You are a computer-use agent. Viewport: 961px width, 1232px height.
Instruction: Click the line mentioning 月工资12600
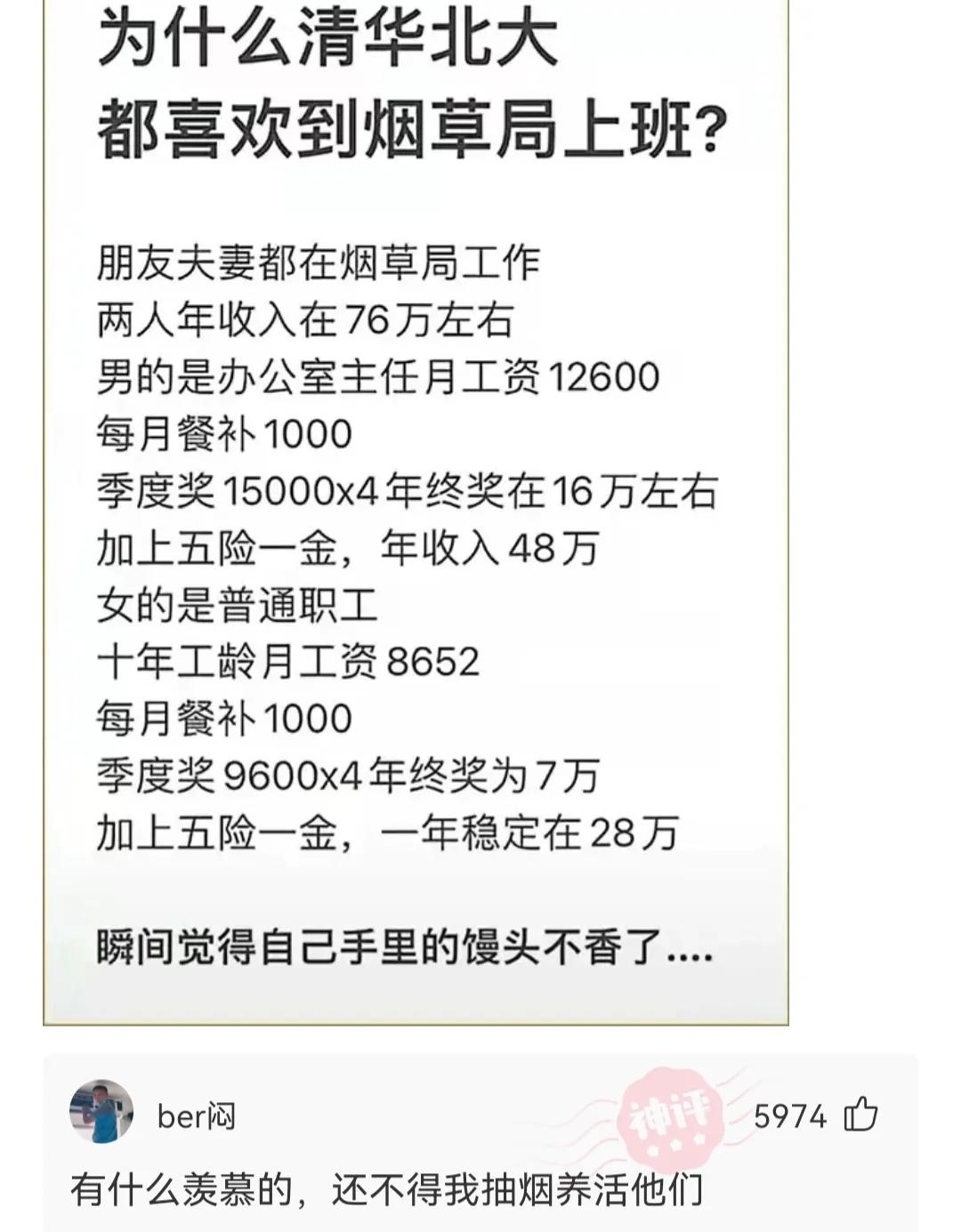point(378,378)
